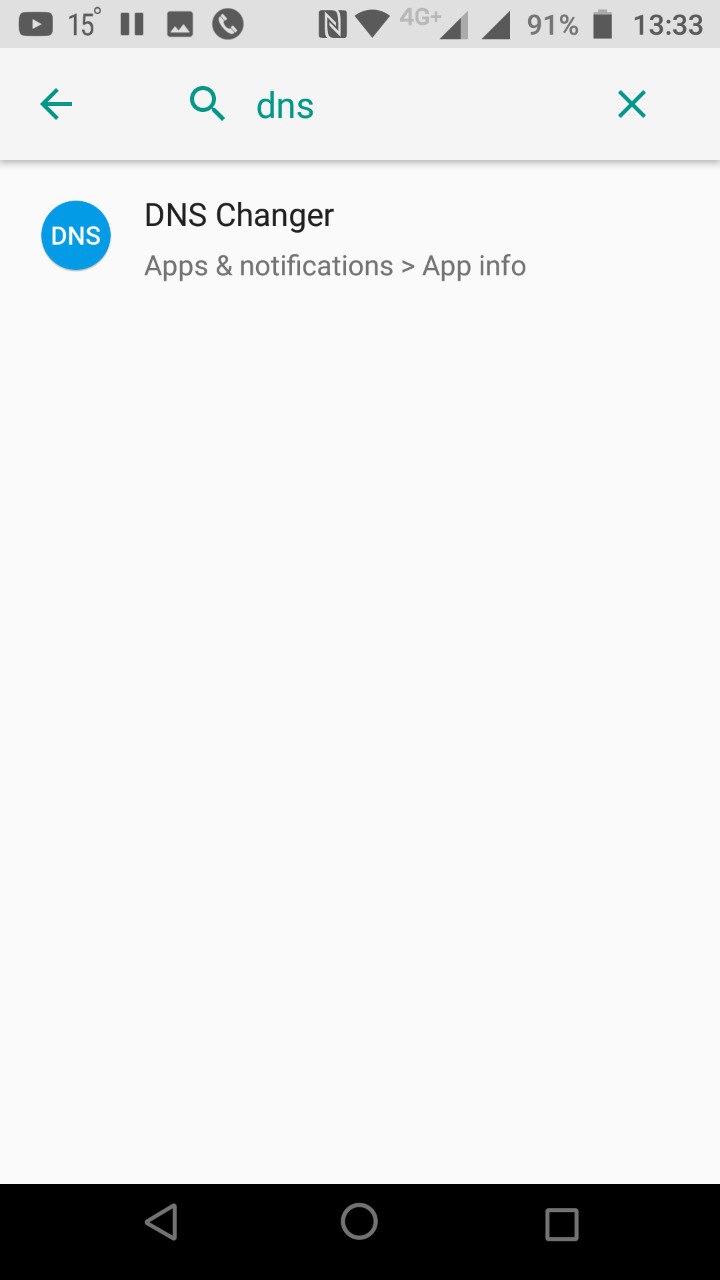The height and width of the screenshot is (1280, 720).
Task: Tap the system home button
Action: (x=359, y=1221)
